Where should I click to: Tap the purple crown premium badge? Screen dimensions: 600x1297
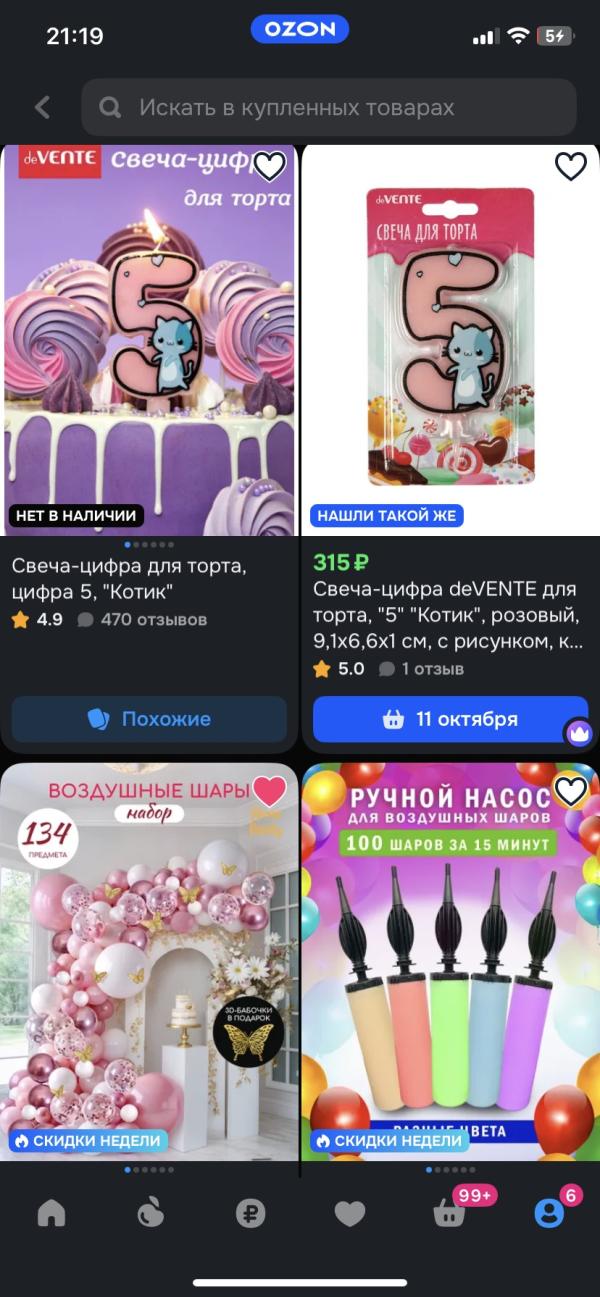point(578,733)
